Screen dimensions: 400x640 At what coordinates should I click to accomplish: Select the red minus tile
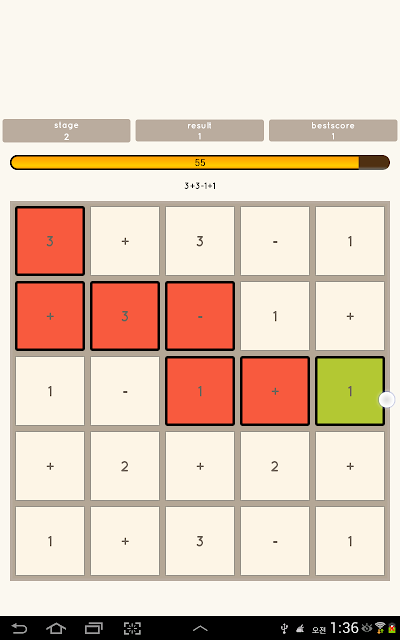(200, 316)
